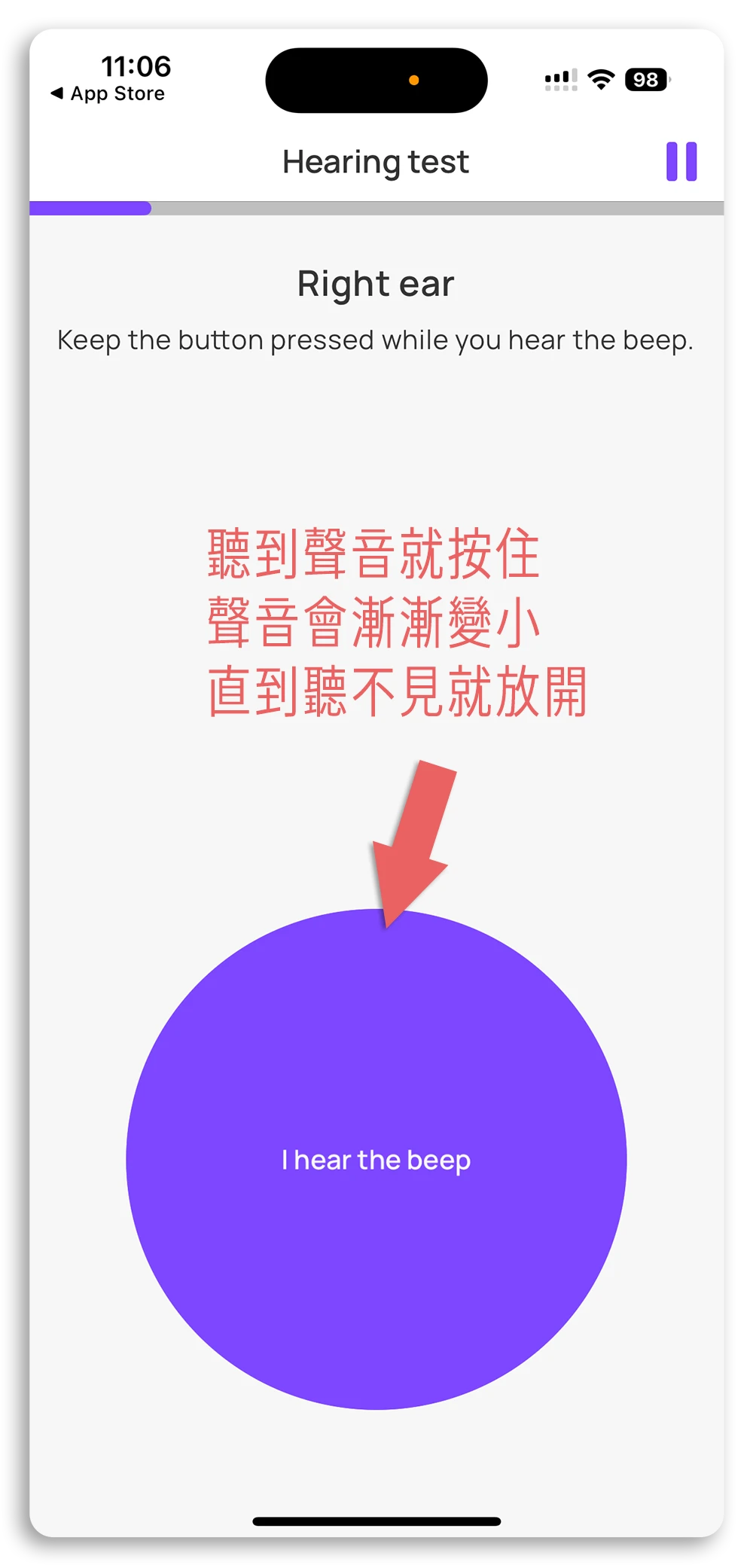Viewport: 753px width, 1568px height.
Task: Return to the App Store via back link
Action: [108, 93]
